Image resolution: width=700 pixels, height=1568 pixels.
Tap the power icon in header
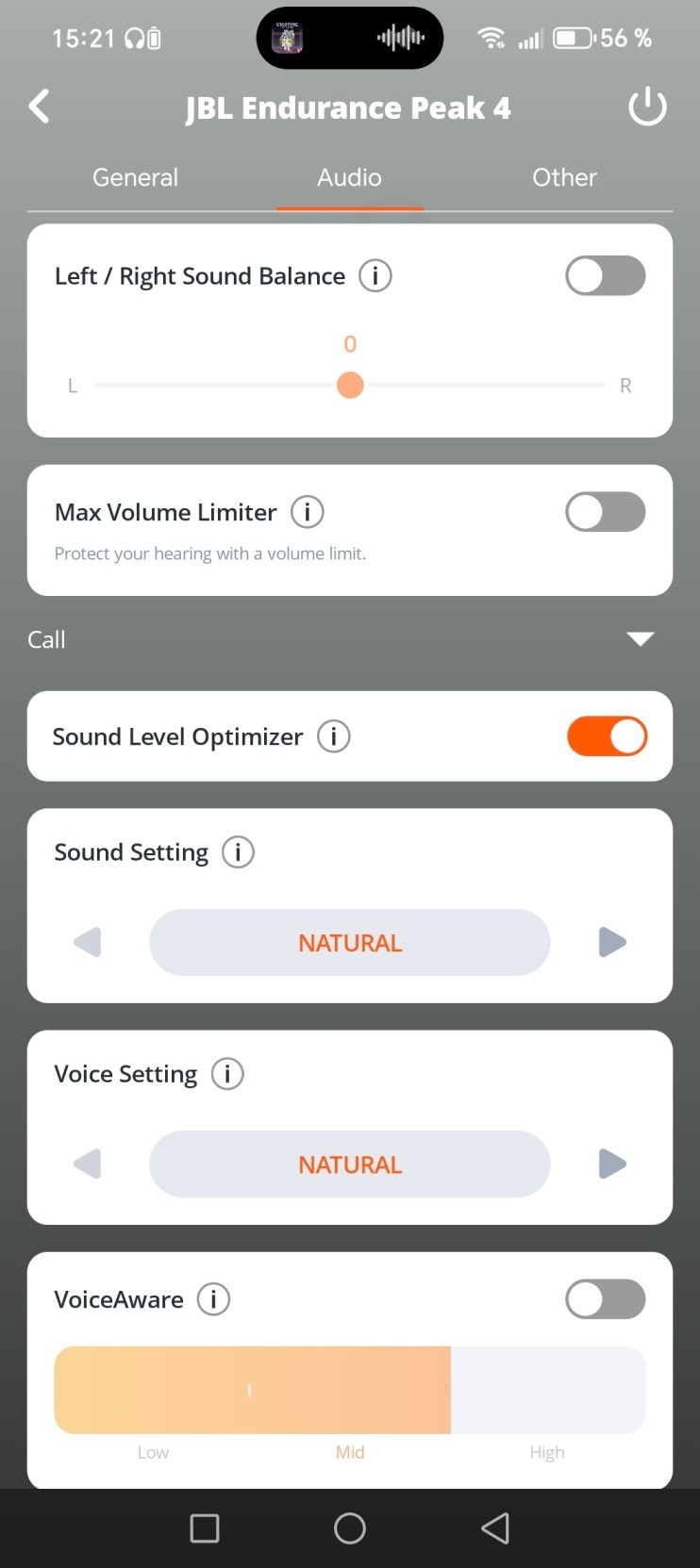647,107
